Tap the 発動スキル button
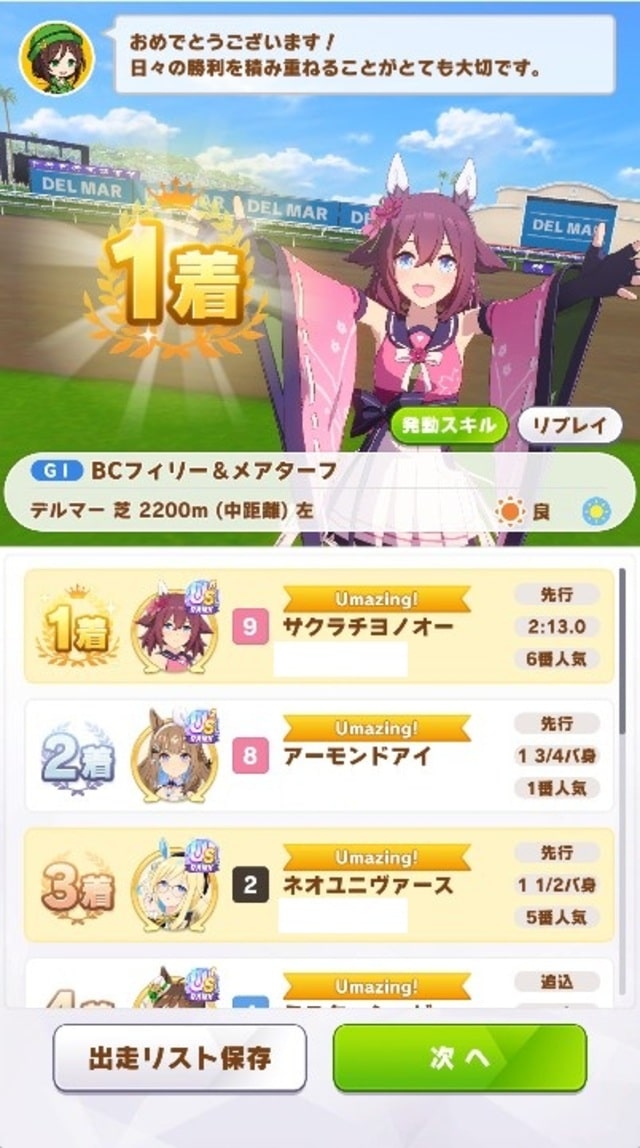This screenshot has height=1148, width=640. click(x=447, y=425)
